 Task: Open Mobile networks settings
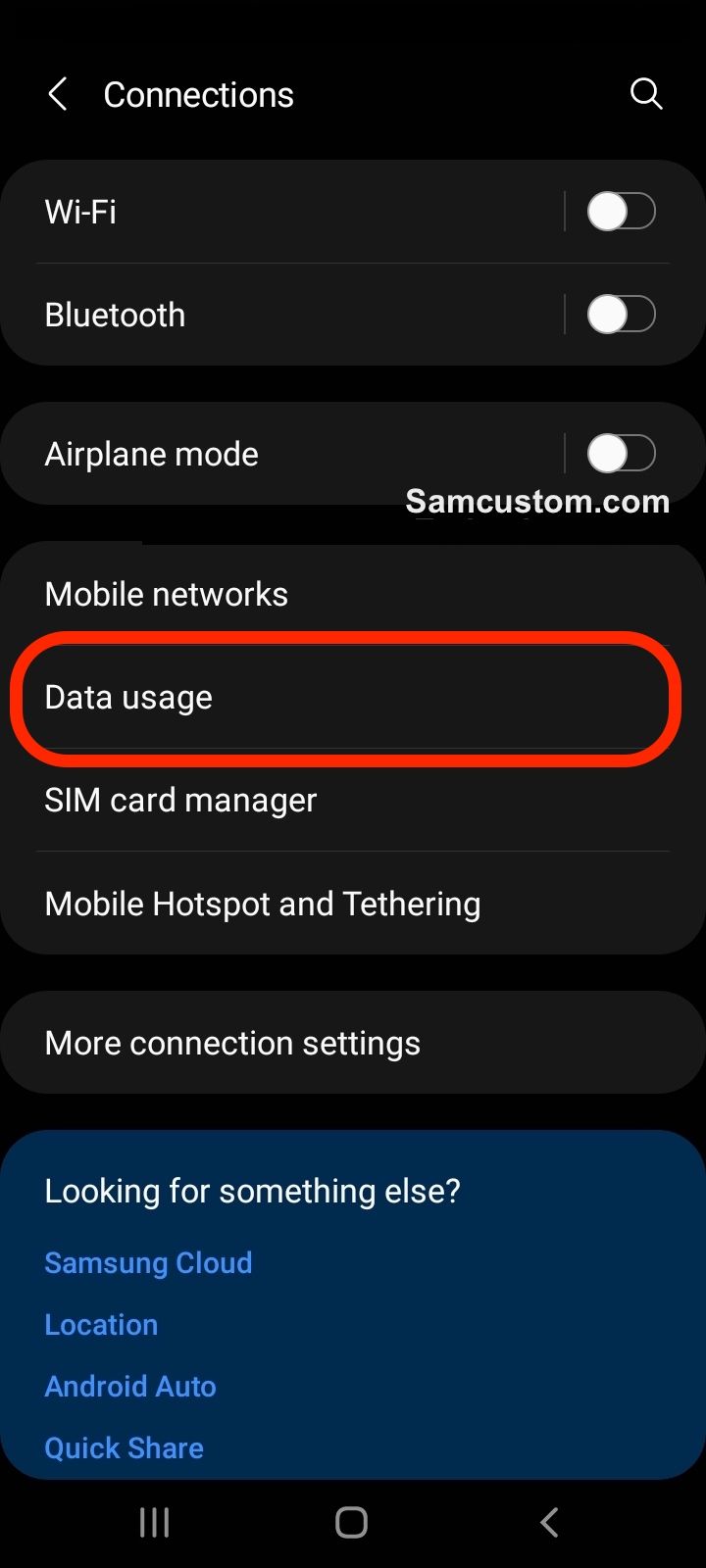(x=353, y=594)
